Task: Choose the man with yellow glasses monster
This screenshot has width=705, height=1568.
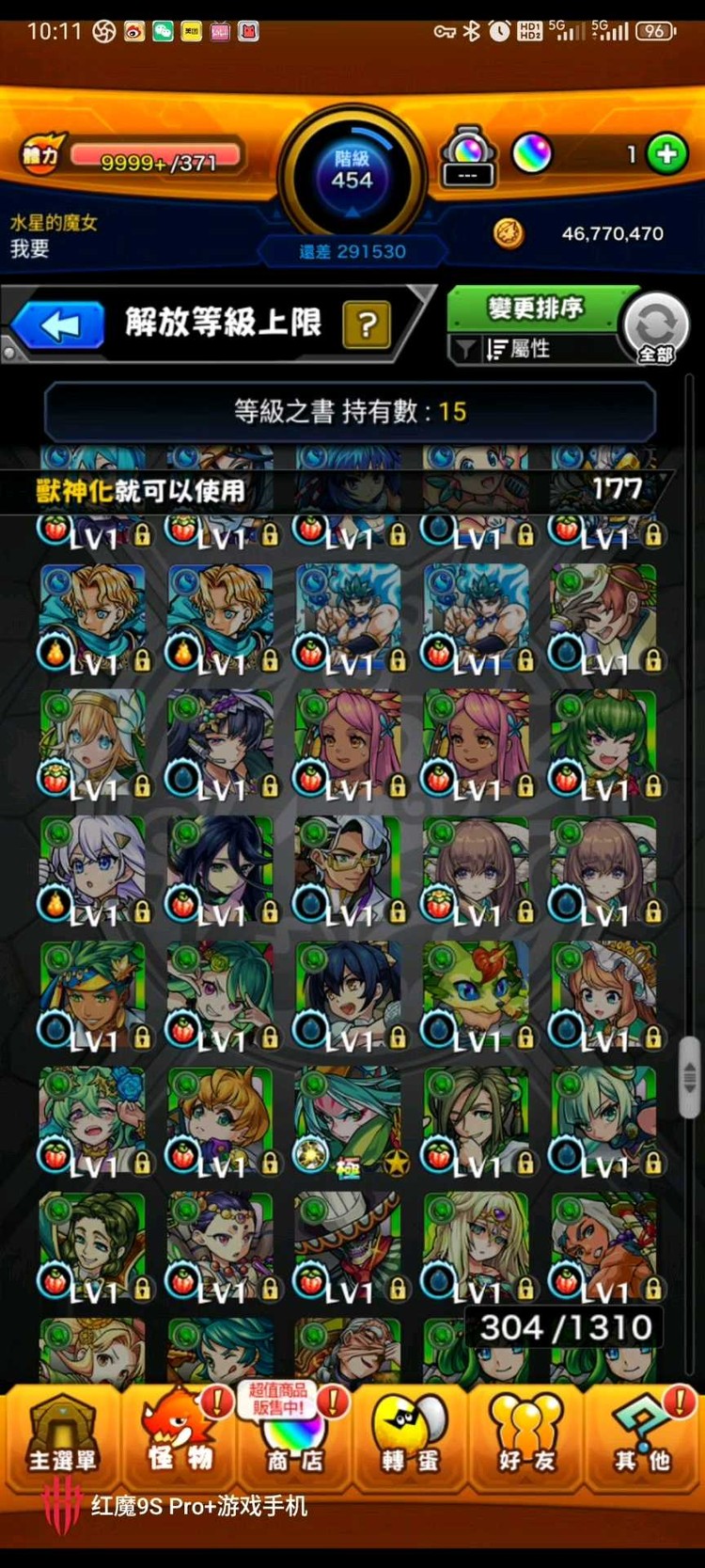Action: (348, 870)
